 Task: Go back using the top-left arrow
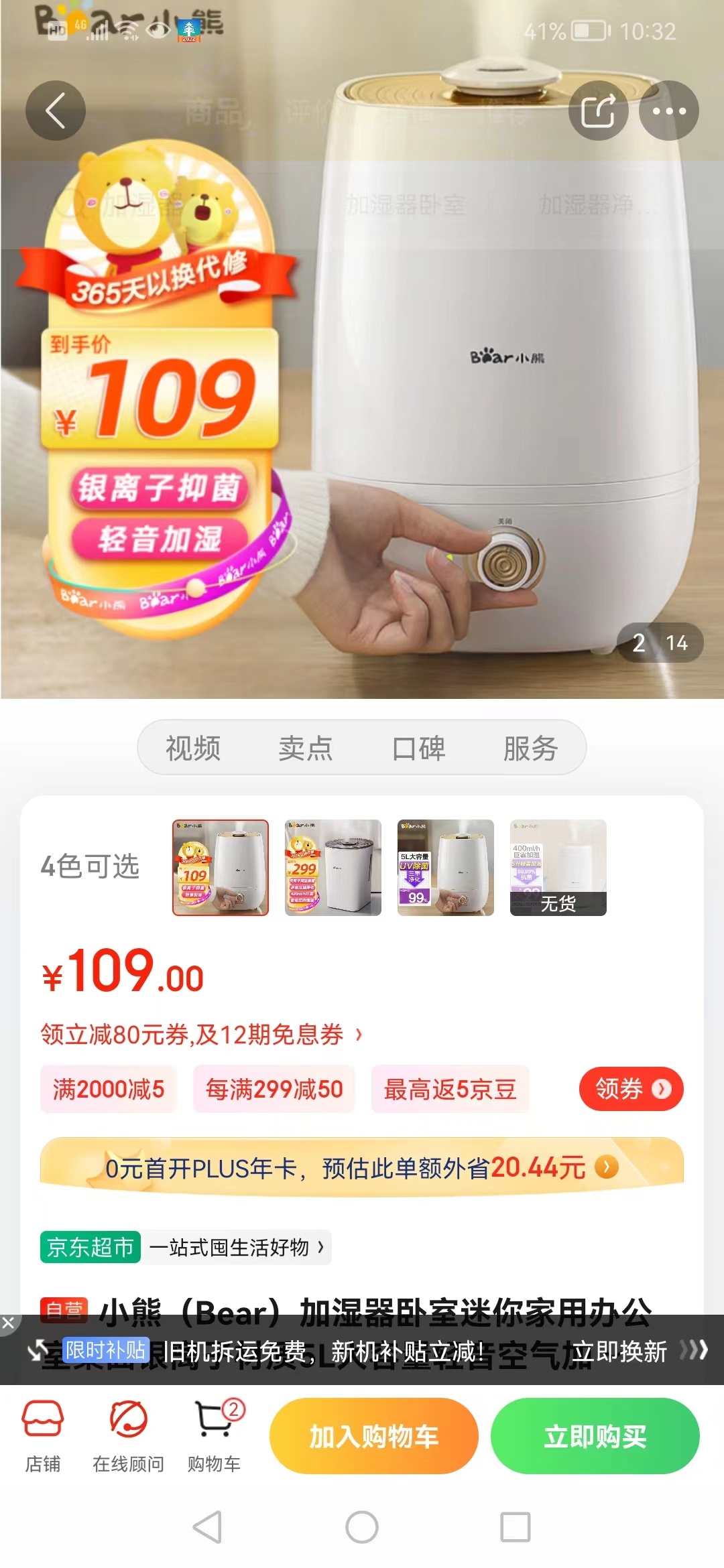tap(56, 111)
